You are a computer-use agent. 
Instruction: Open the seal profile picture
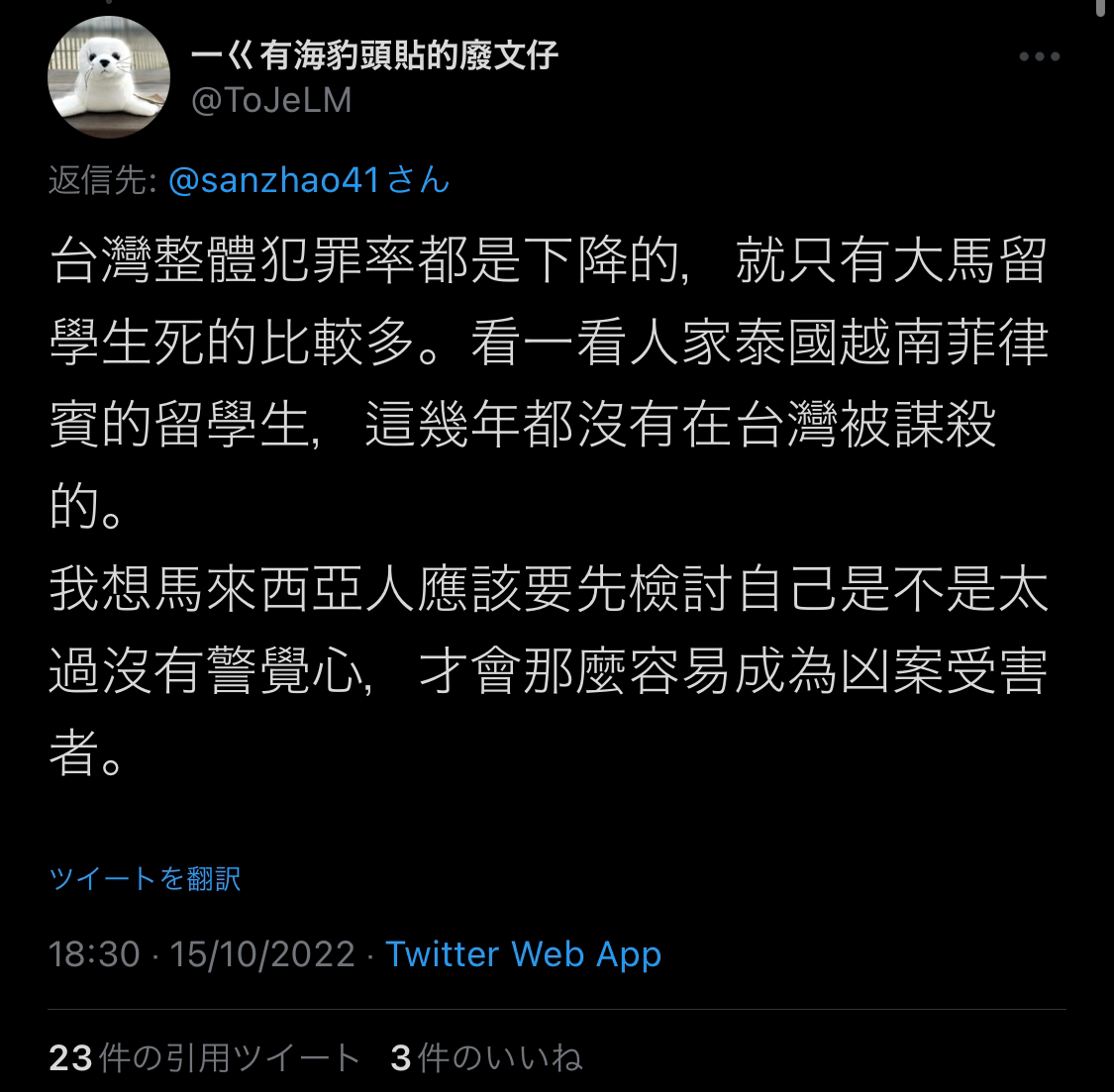(109, 77)
